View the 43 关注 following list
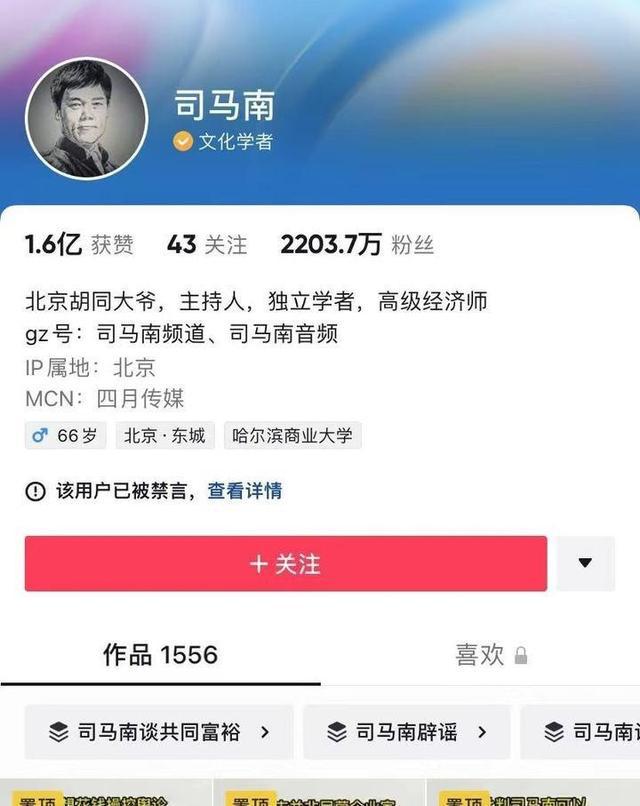Screen dimensions: 640x806 [206, 244]
